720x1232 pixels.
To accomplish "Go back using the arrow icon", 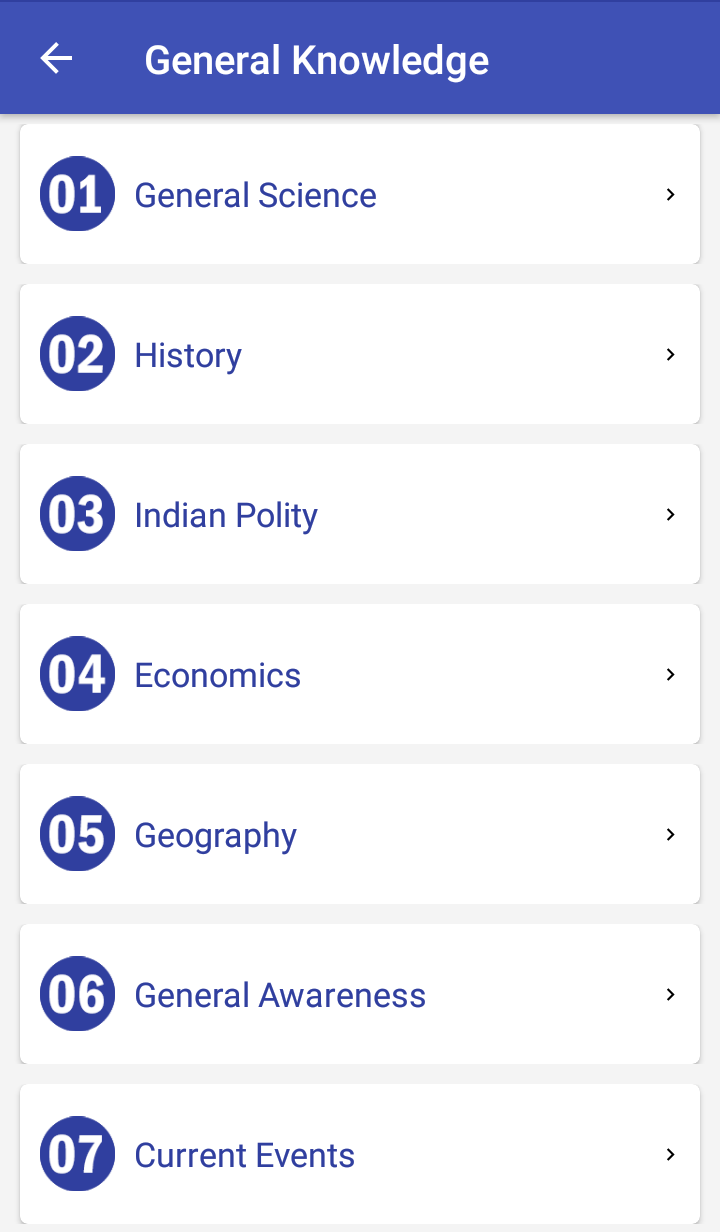I will tap(56, 59).
